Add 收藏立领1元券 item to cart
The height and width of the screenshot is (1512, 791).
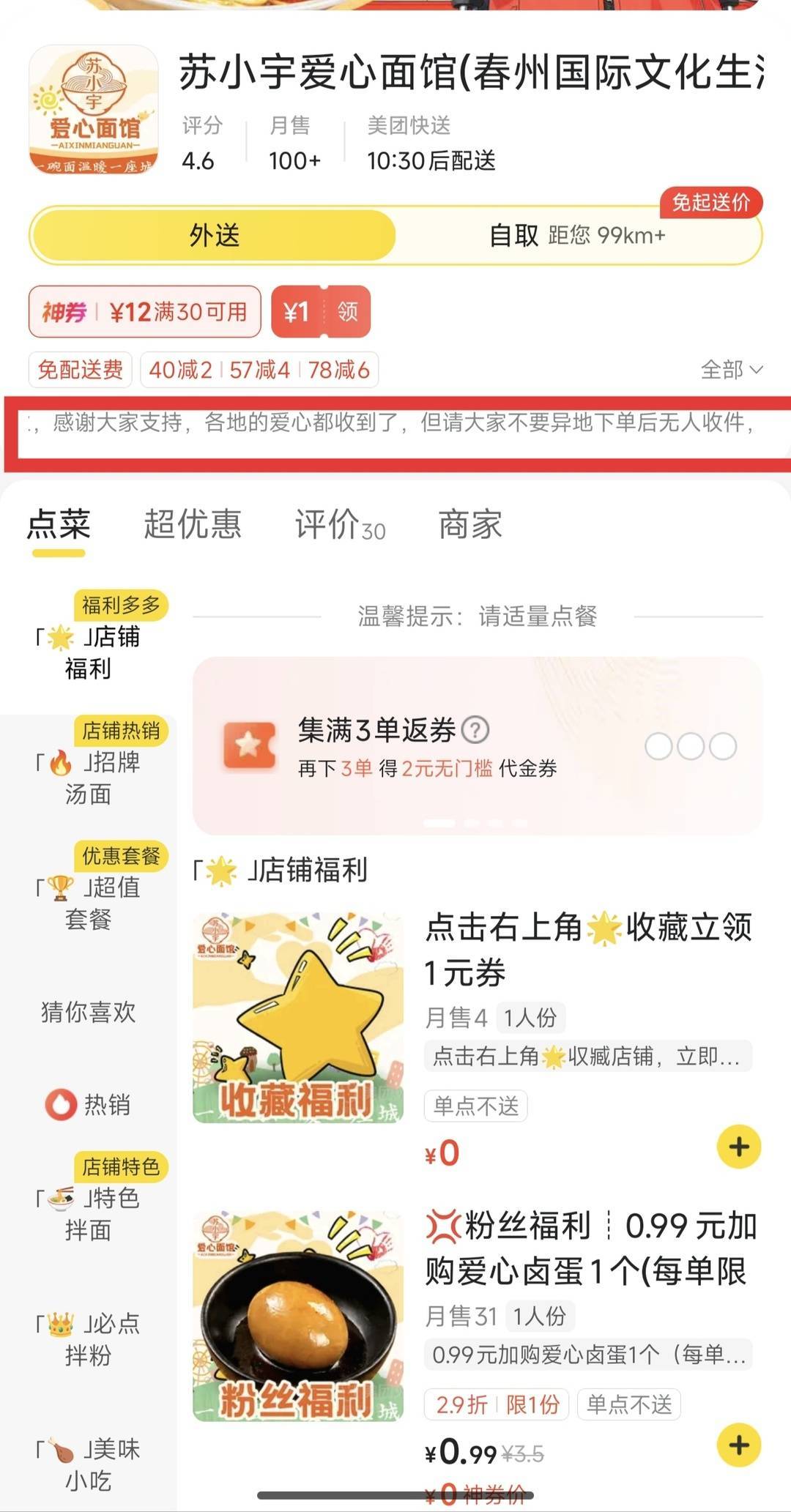[738, 1147]
